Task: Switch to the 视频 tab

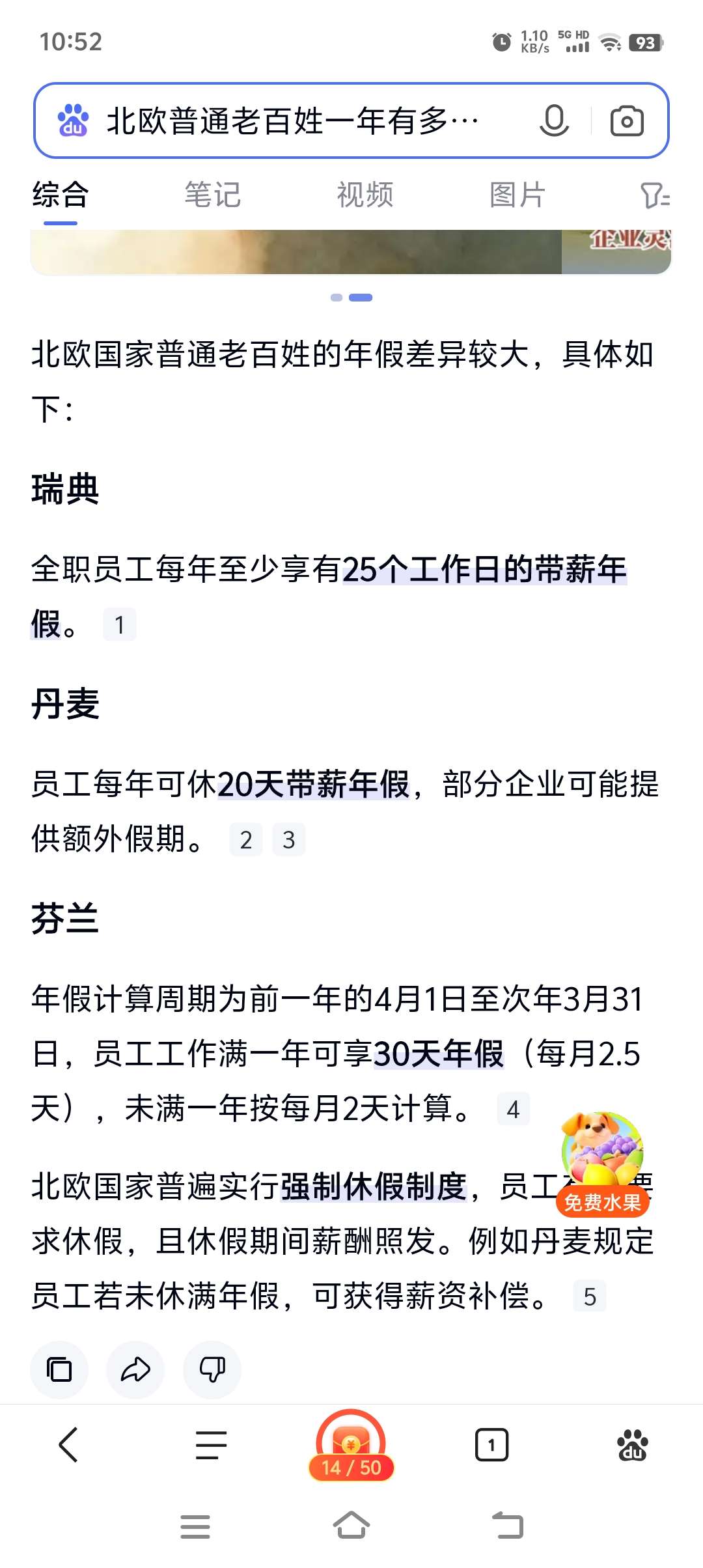Action: pos(365,195)
